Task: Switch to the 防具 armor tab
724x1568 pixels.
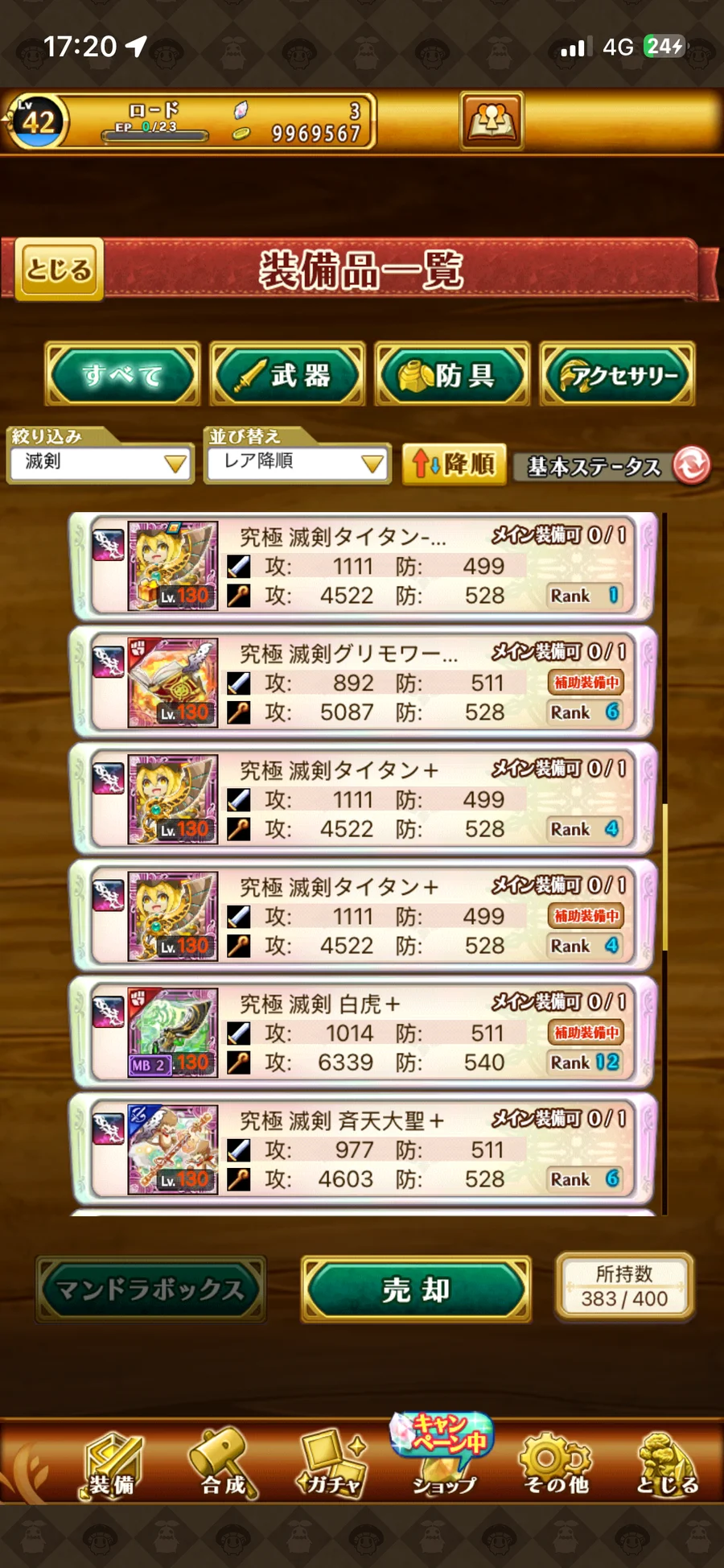Action: point(452,374)
